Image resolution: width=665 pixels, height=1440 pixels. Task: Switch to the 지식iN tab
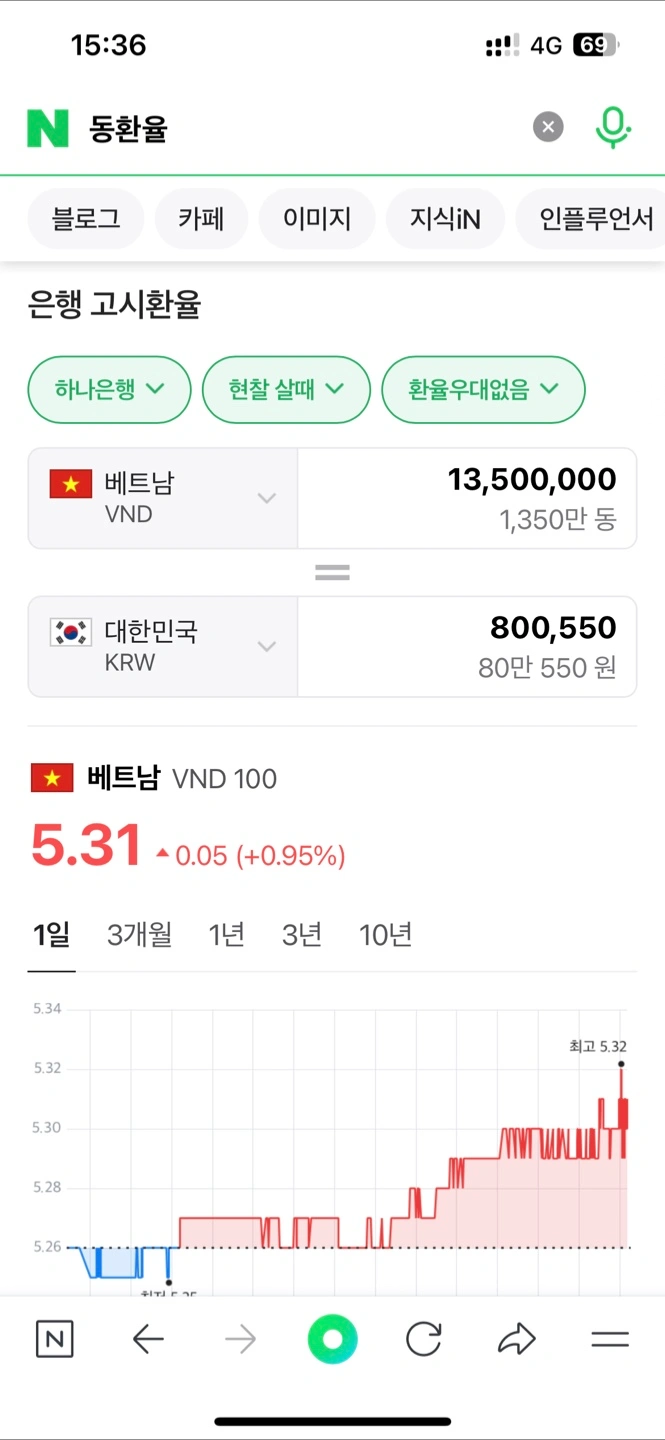tap(445, 219)
